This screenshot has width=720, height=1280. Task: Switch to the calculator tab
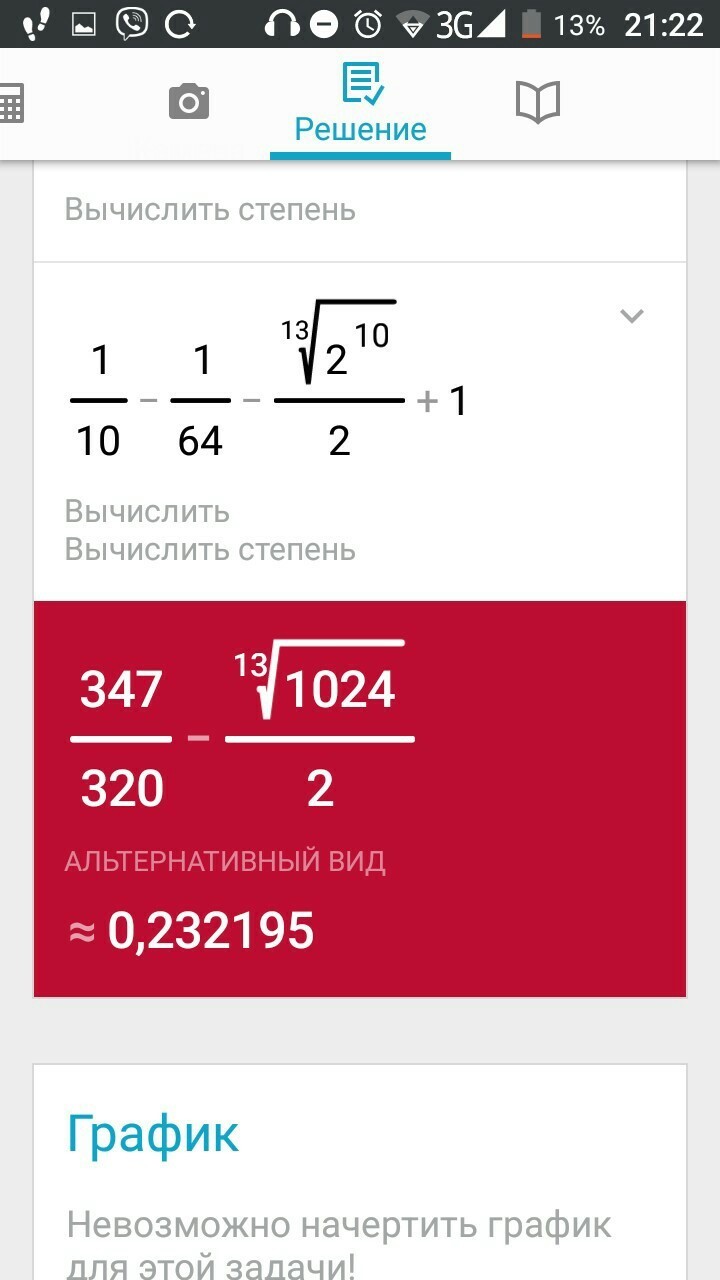[x=12, y=102]
